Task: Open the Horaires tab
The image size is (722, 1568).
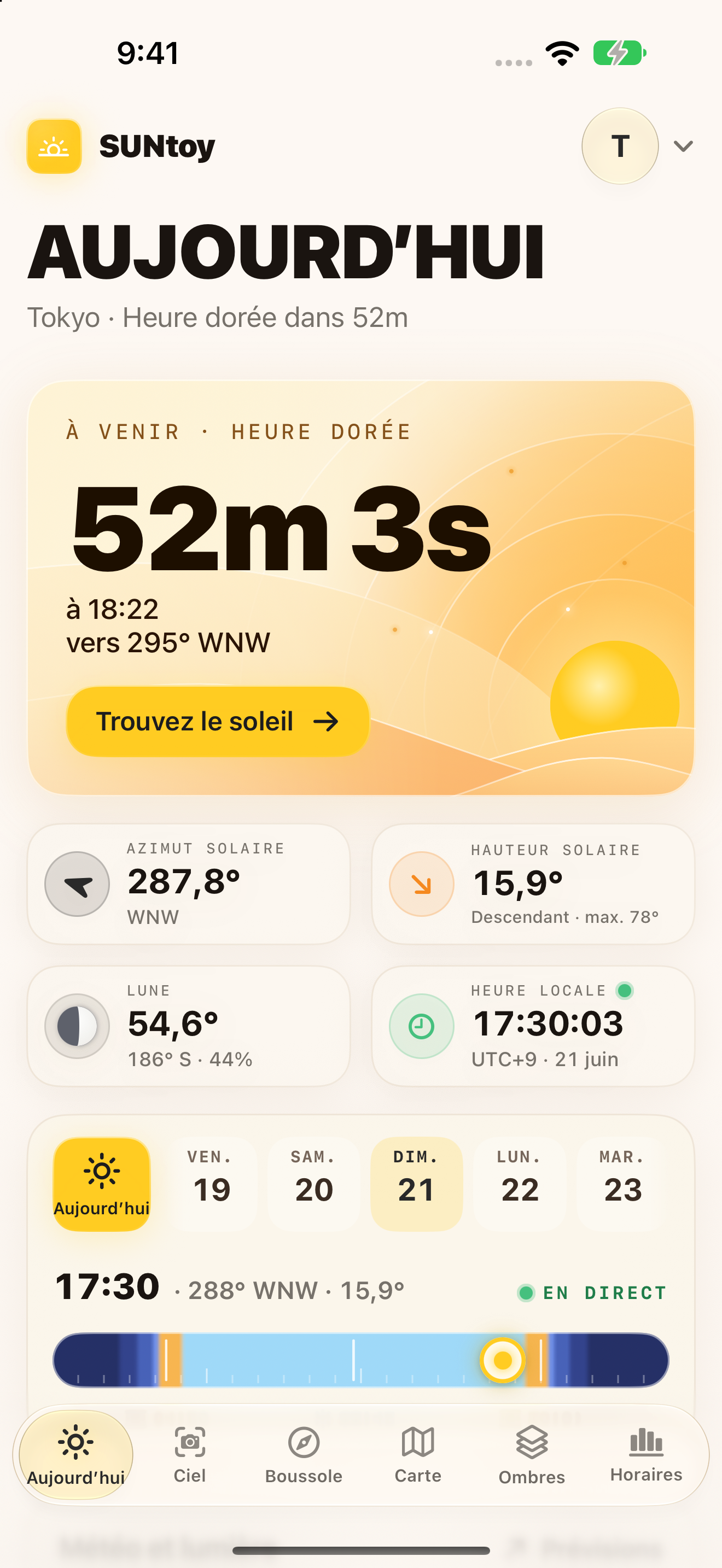Action: tap(646, 1455)
